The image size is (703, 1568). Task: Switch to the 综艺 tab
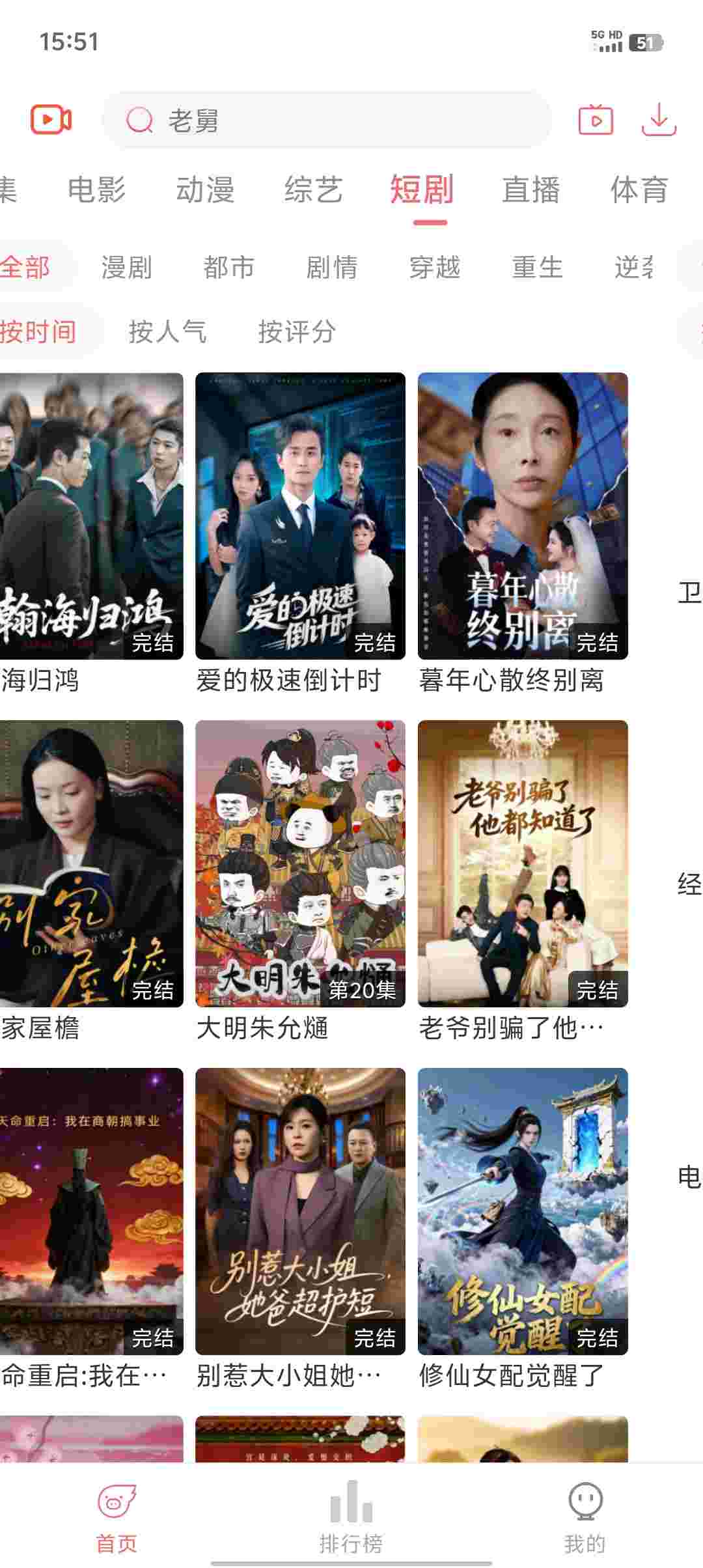313,190
